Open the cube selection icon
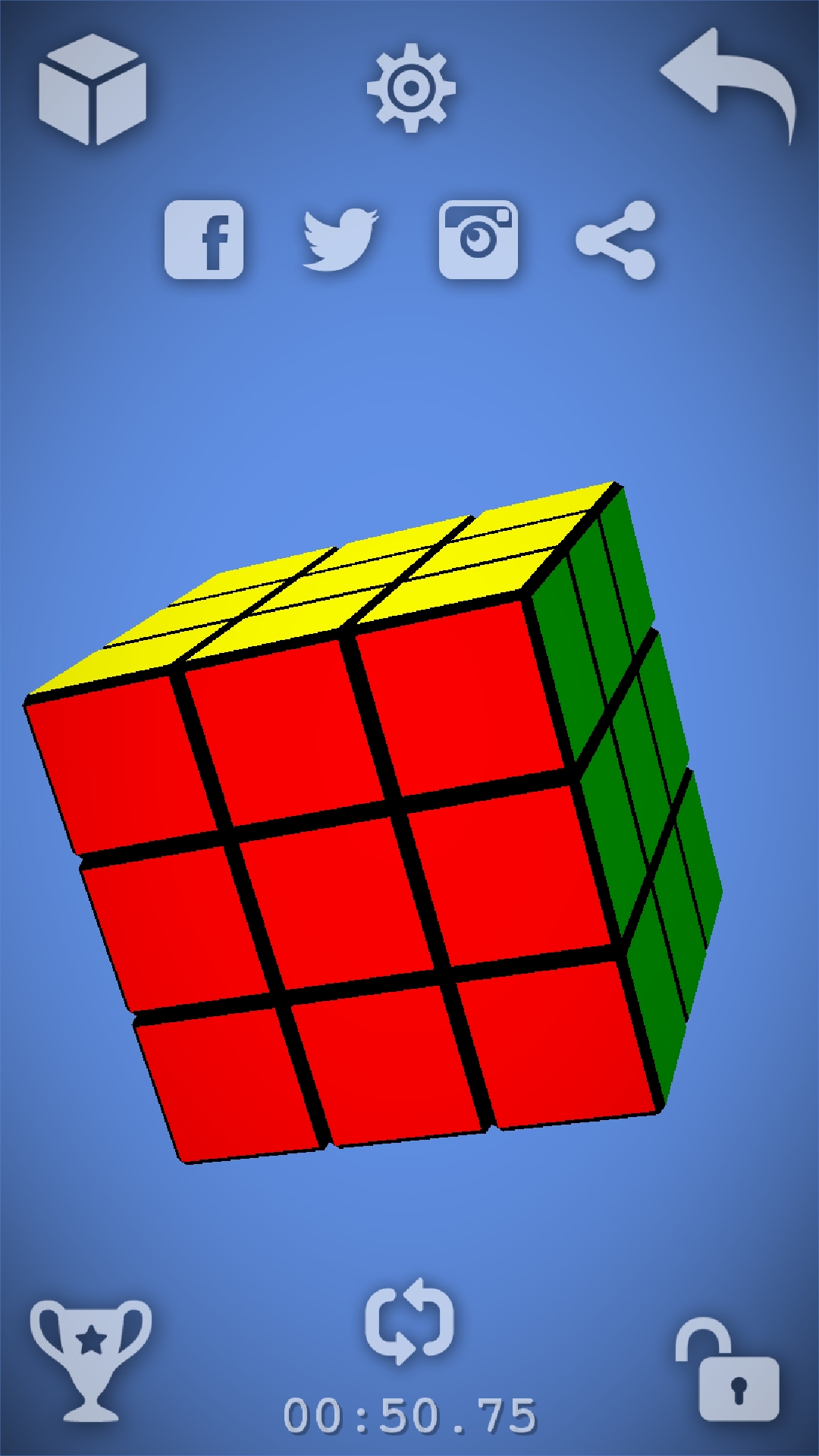 click(x=92, y=89)
